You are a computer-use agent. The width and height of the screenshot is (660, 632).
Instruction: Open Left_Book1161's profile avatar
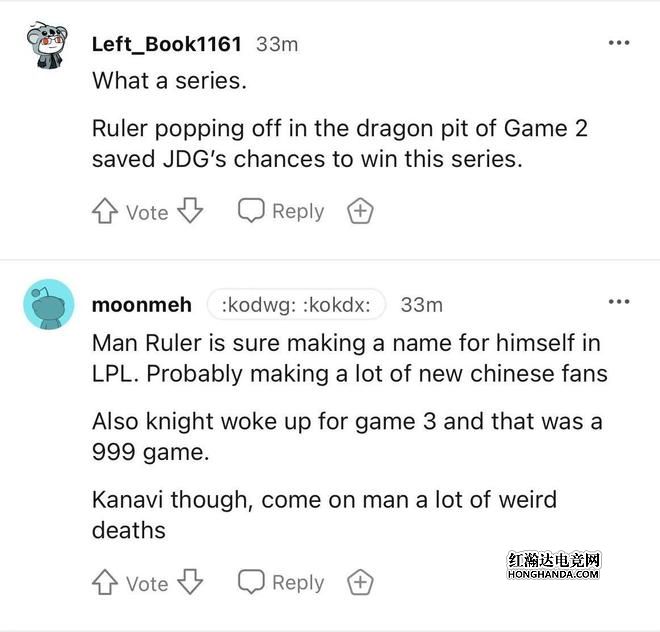47,47
